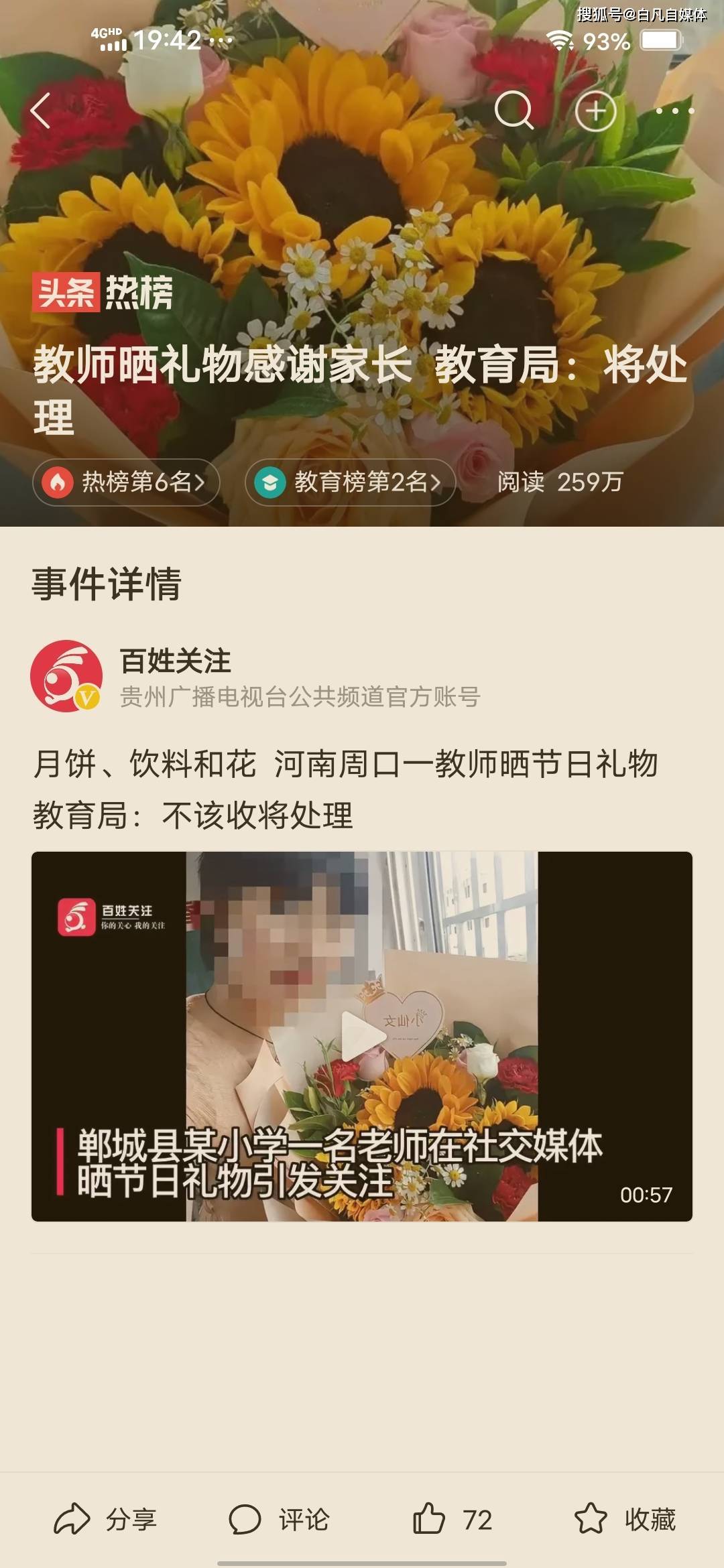The image size is (724, 1568).
Task: Share this hot topic via 分享
Action: [x=106, y=1519]
